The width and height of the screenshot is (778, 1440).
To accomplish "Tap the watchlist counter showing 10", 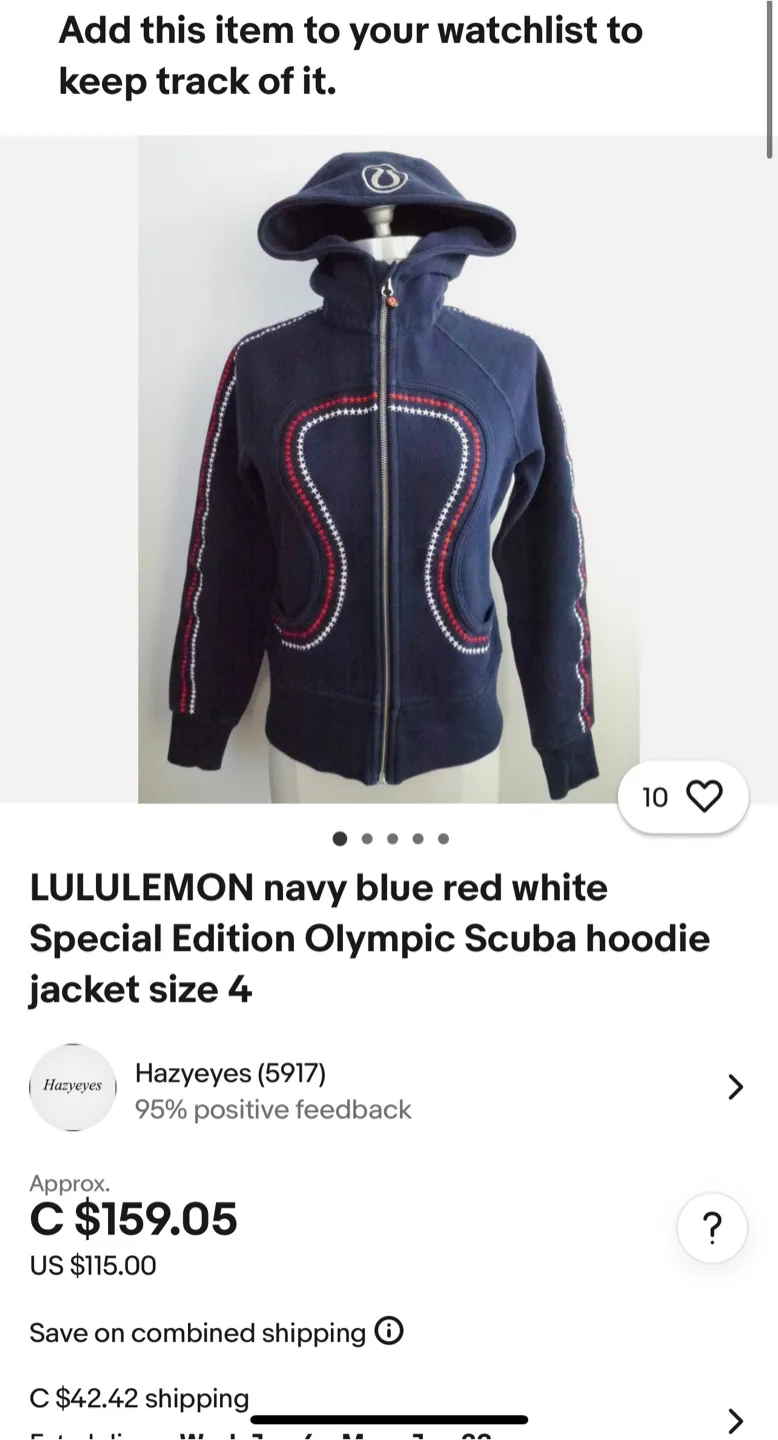I will pos(655,796).
